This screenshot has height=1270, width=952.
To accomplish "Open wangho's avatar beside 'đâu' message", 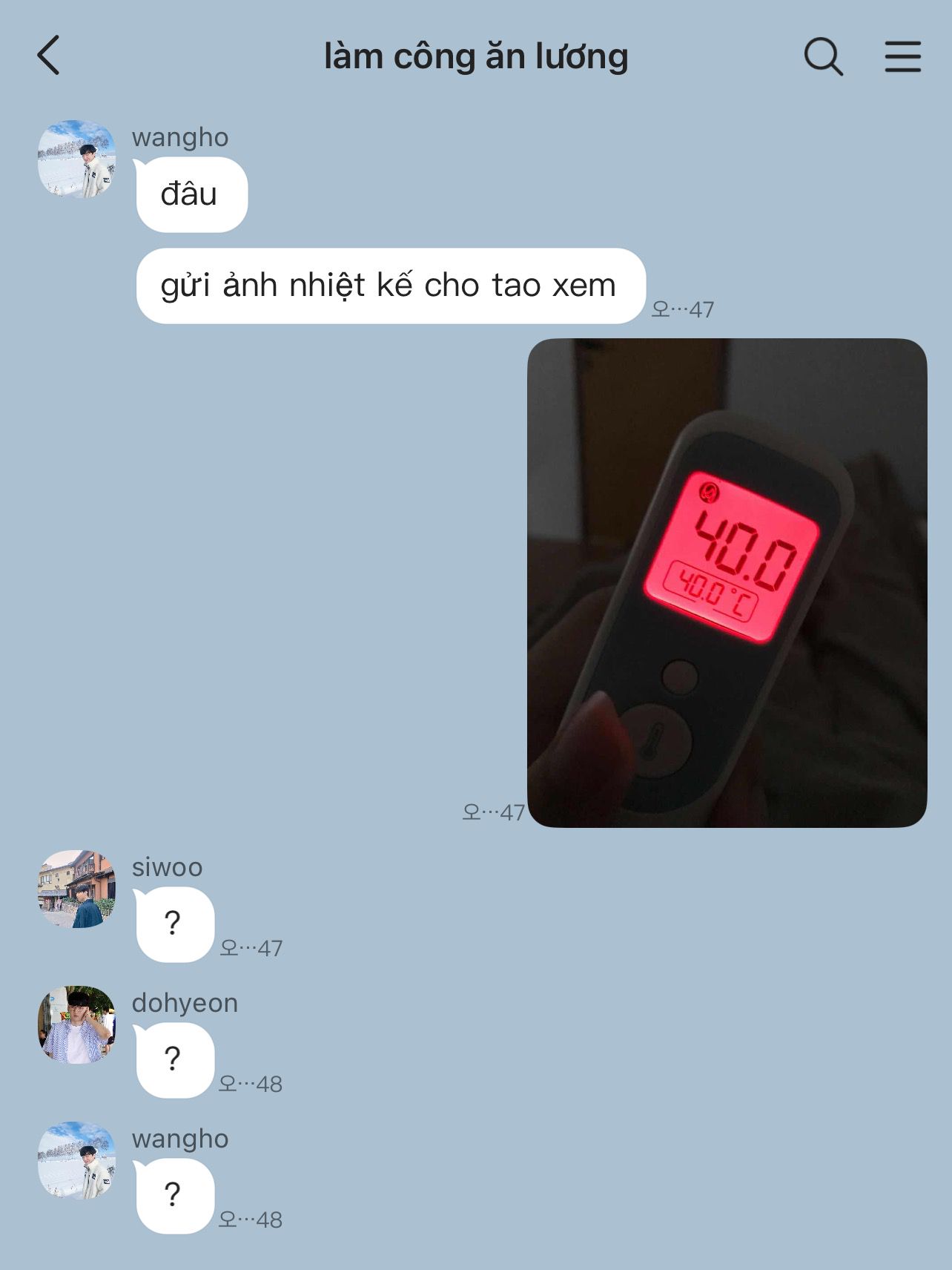I will (x=77, y=159).
